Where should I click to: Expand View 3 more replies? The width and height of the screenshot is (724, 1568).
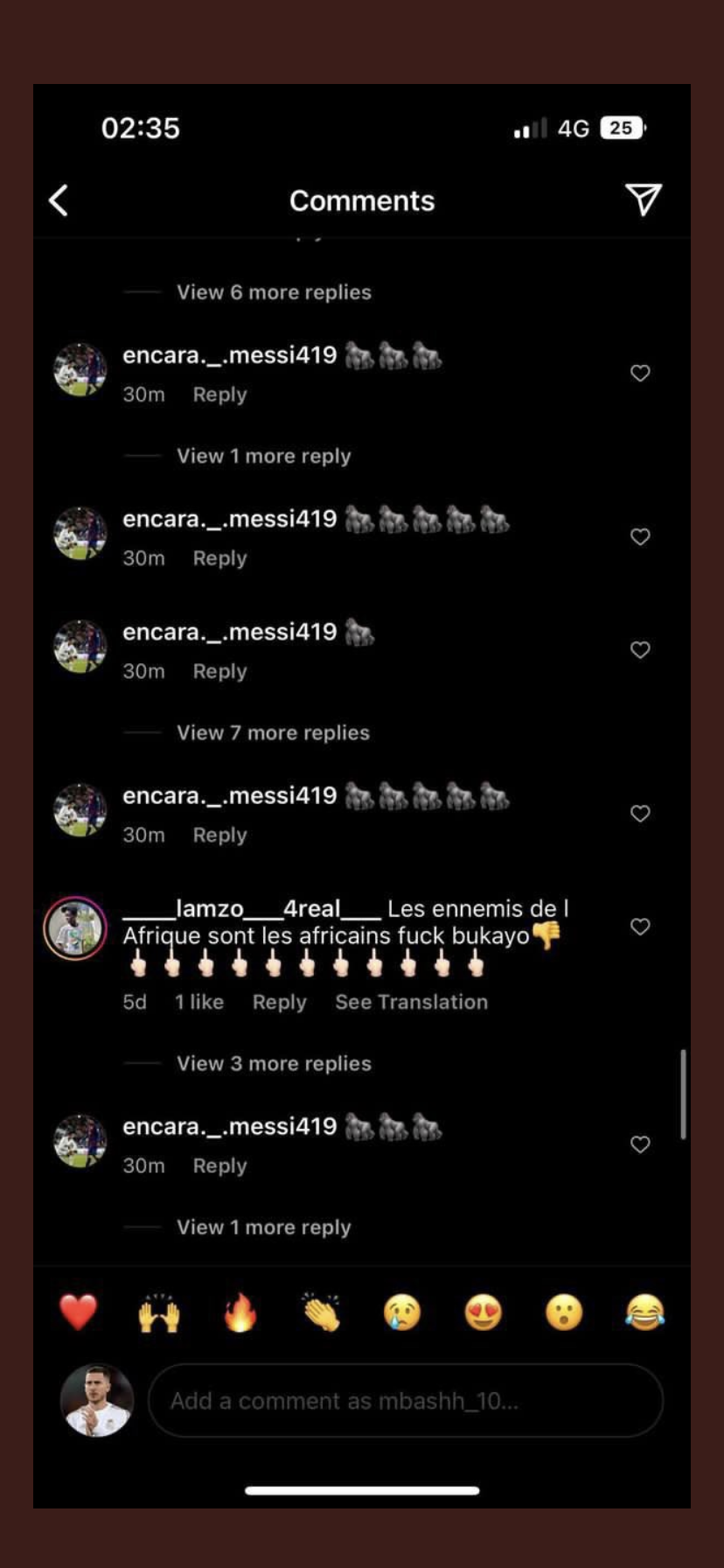(274, 1063)
